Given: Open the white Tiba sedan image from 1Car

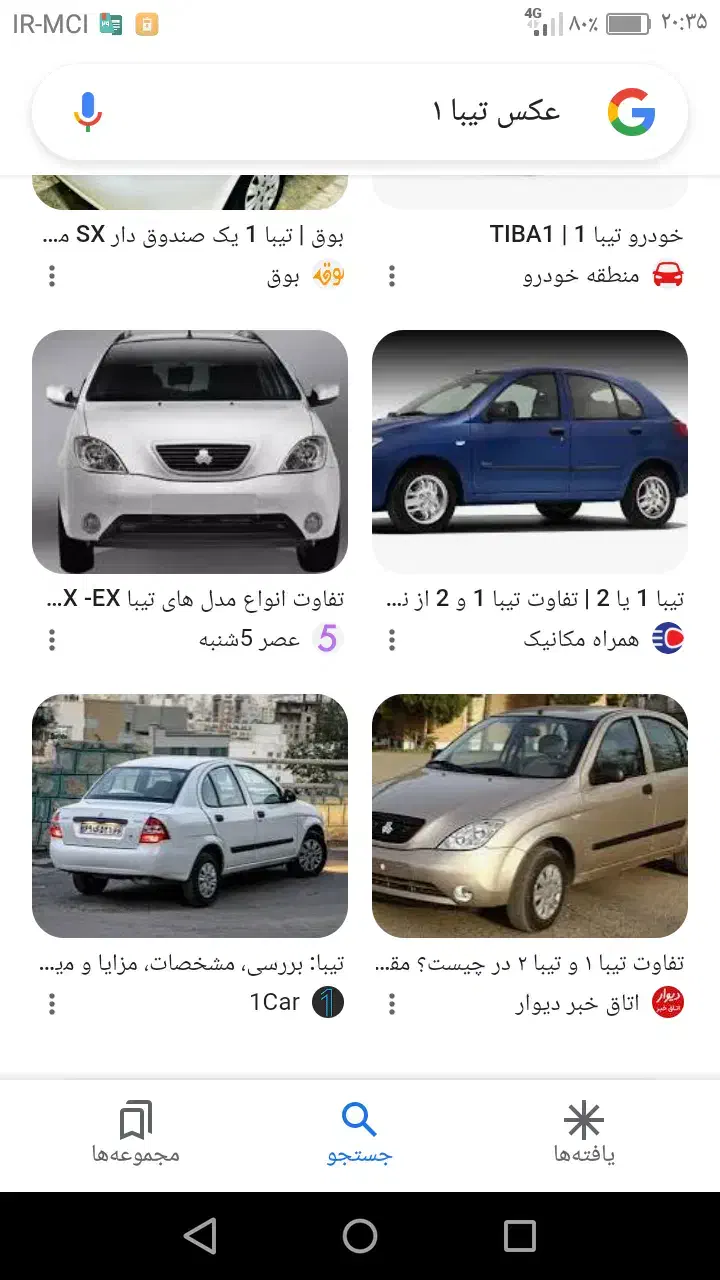Looking at the screenshot, I should click(190, 815).
